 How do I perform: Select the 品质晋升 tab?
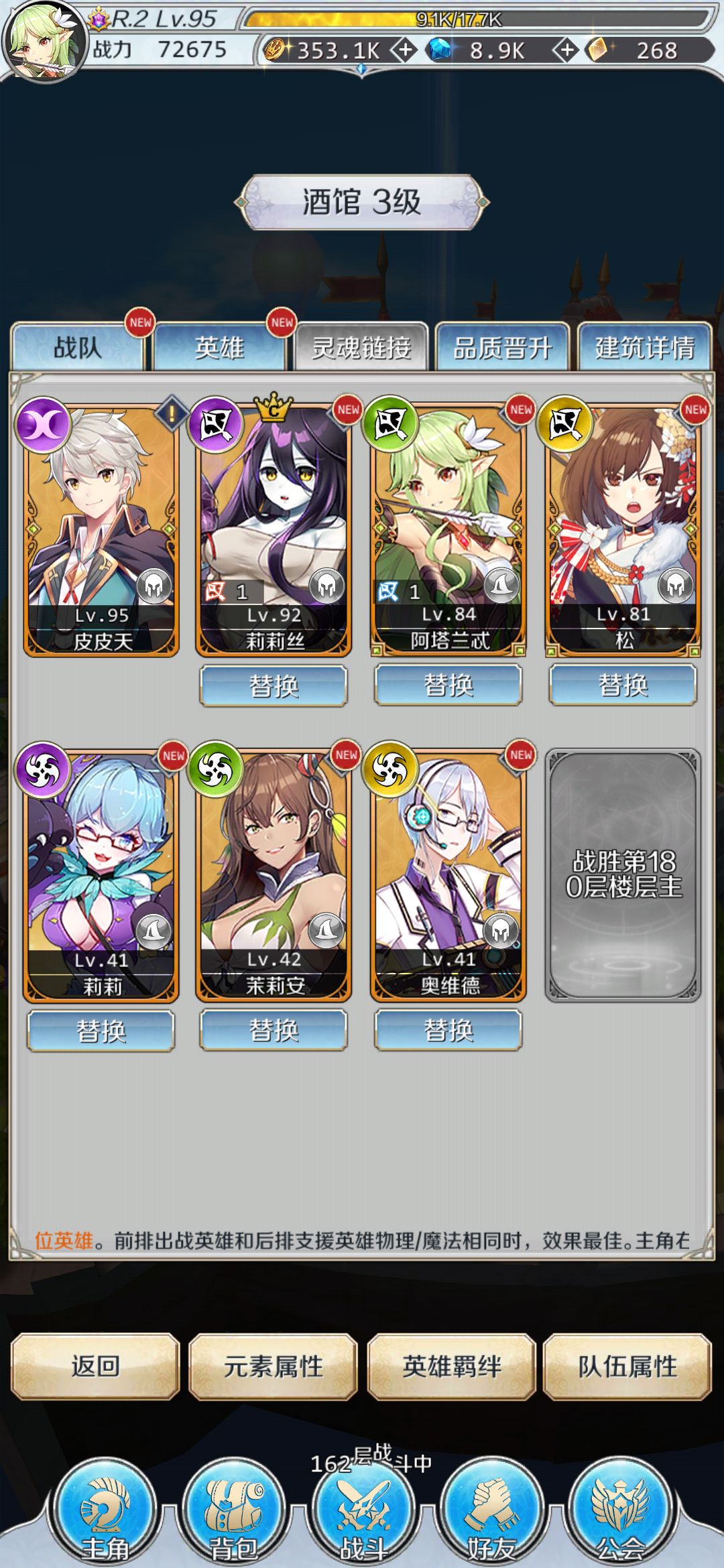(x=503, y=347)
